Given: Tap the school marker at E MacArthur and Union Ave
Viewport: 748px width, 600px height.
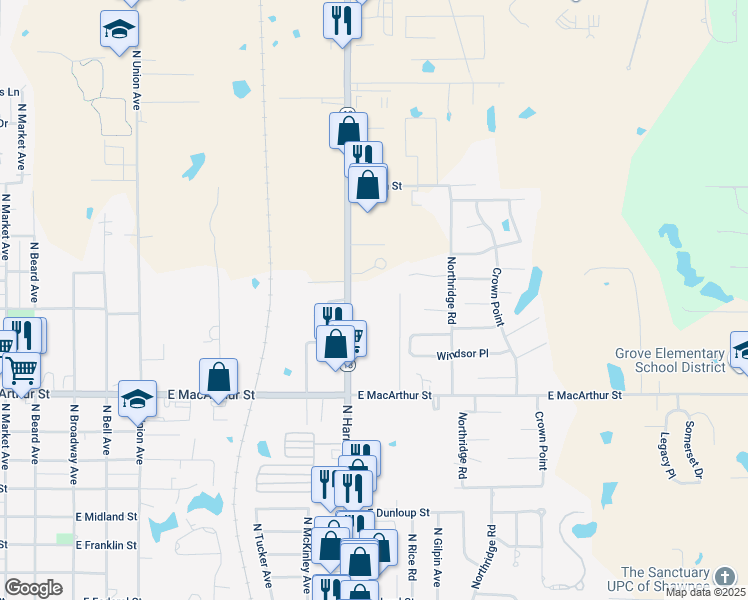Looking at the screenshot, I should [137, 400].
